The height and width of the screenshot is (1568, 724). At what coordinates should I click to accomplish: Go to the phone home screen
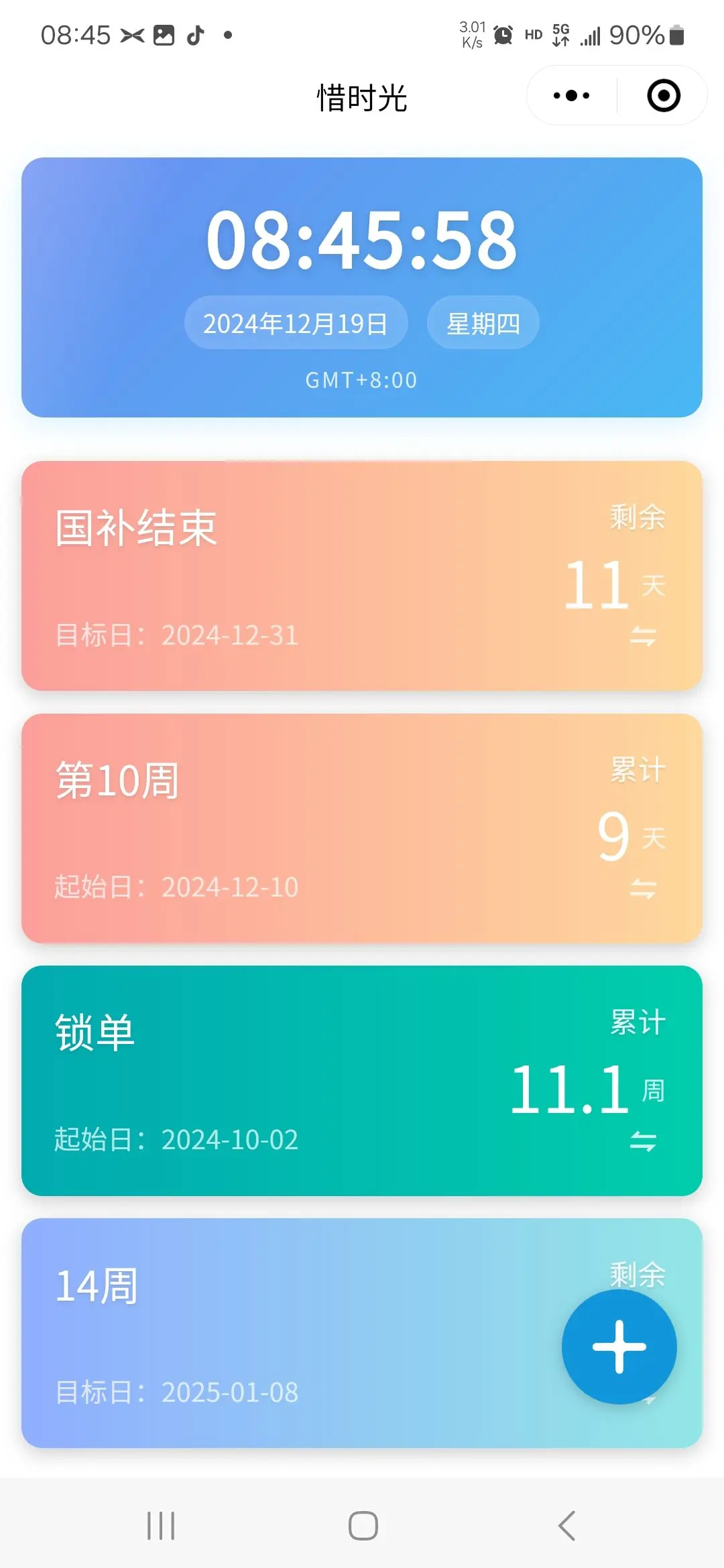363,1526
